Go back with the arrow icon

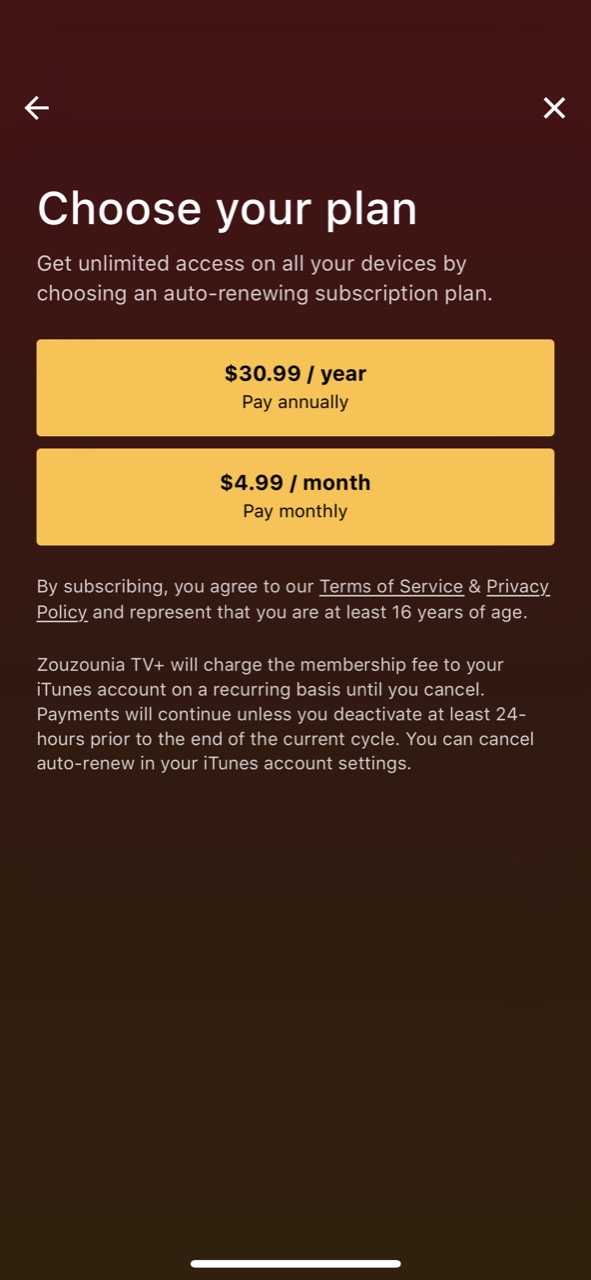pos(37,108)
